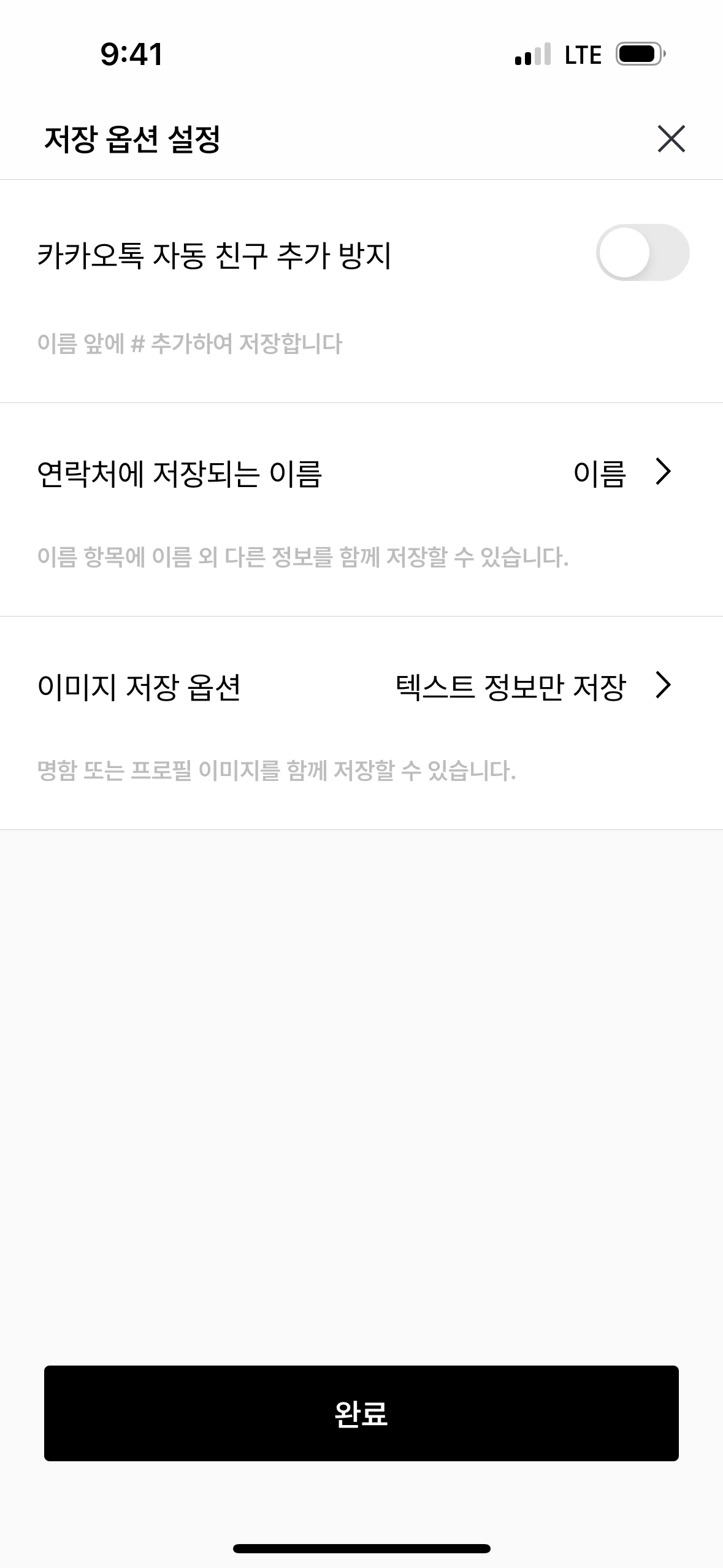Close the 저장 옵션 설정 screen
Viewport: 723px width, 1568px height.
[x=671, y=139]
